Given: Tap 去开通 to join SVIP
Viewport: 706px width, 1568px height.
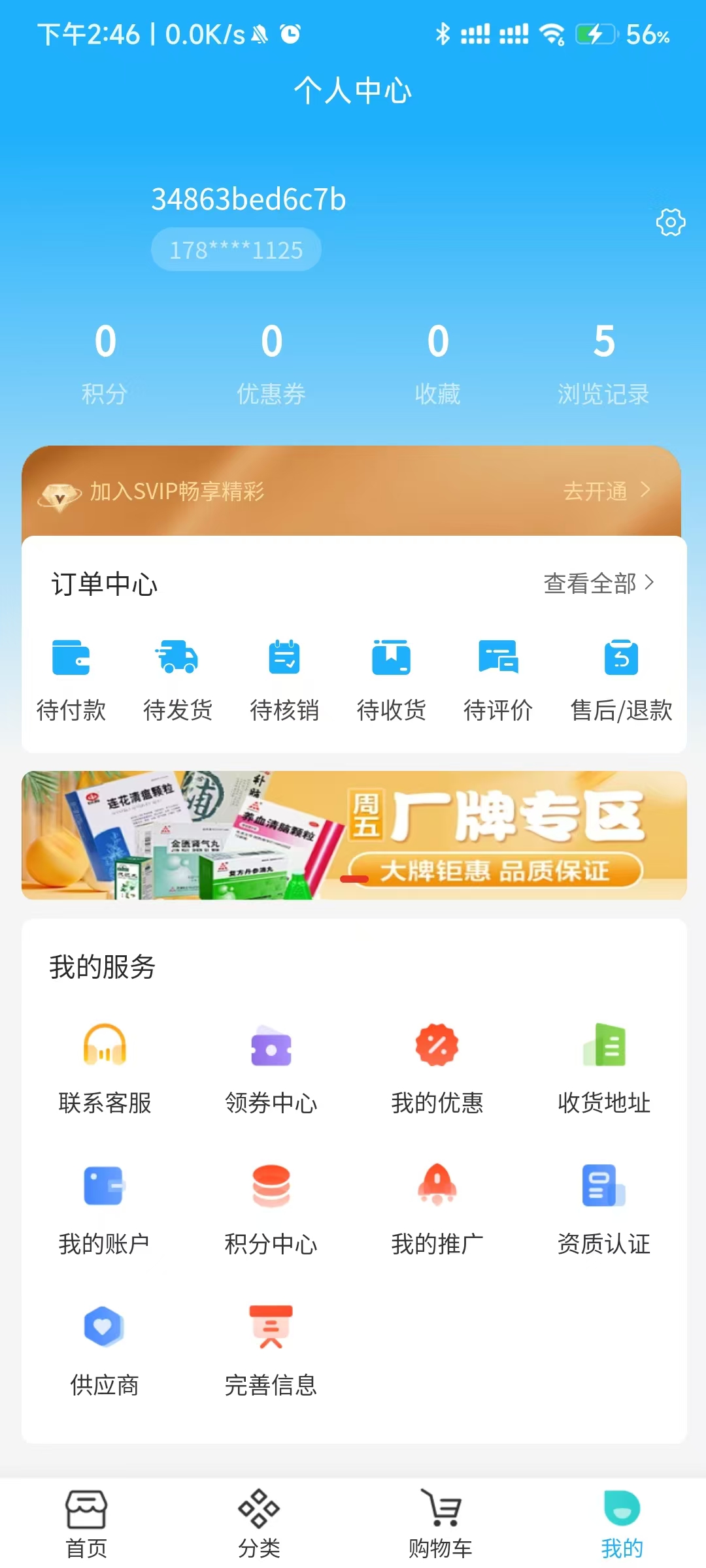Looking at the screenshot, I should pos(605,491).
